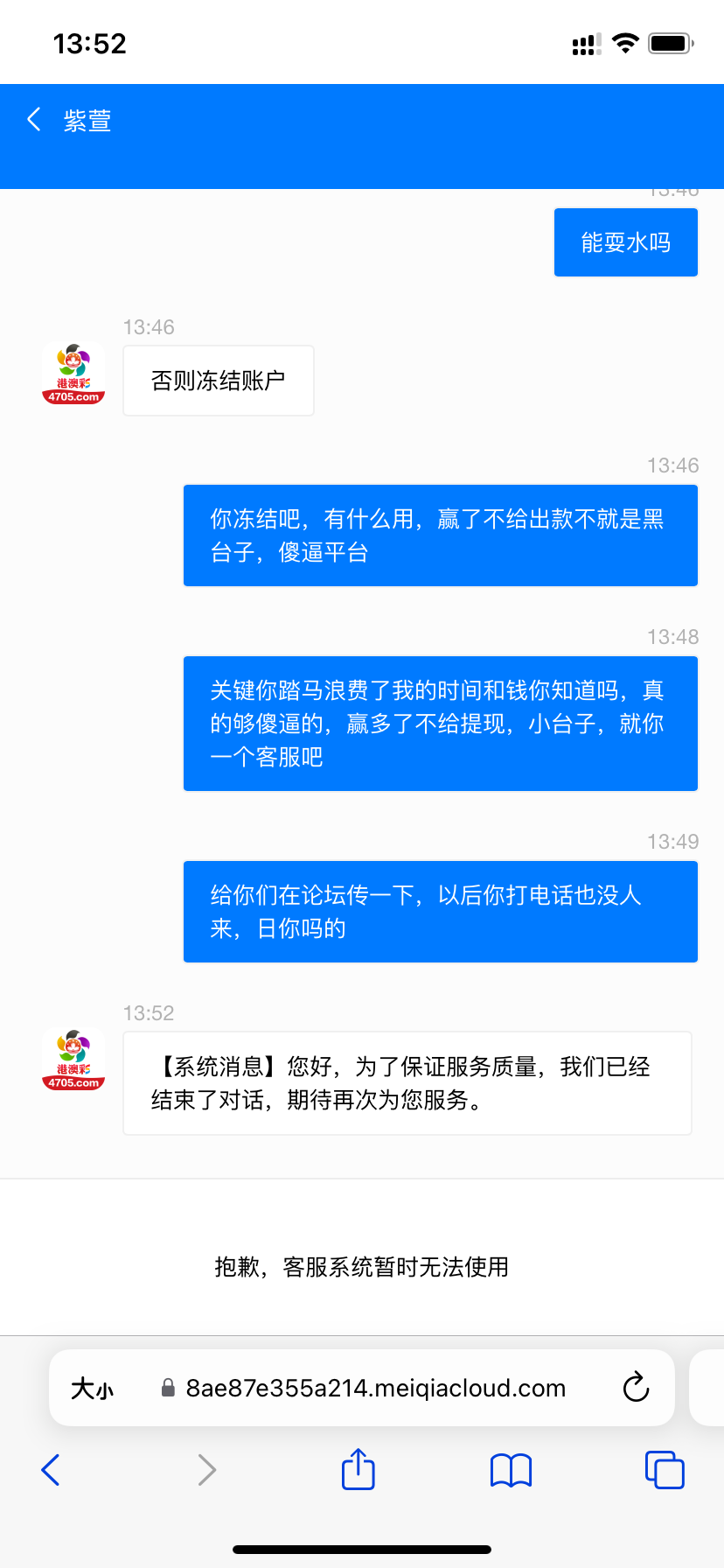724x1568 pixels.
Task: Open the Safari share sheet
Action: [359, 1469]
